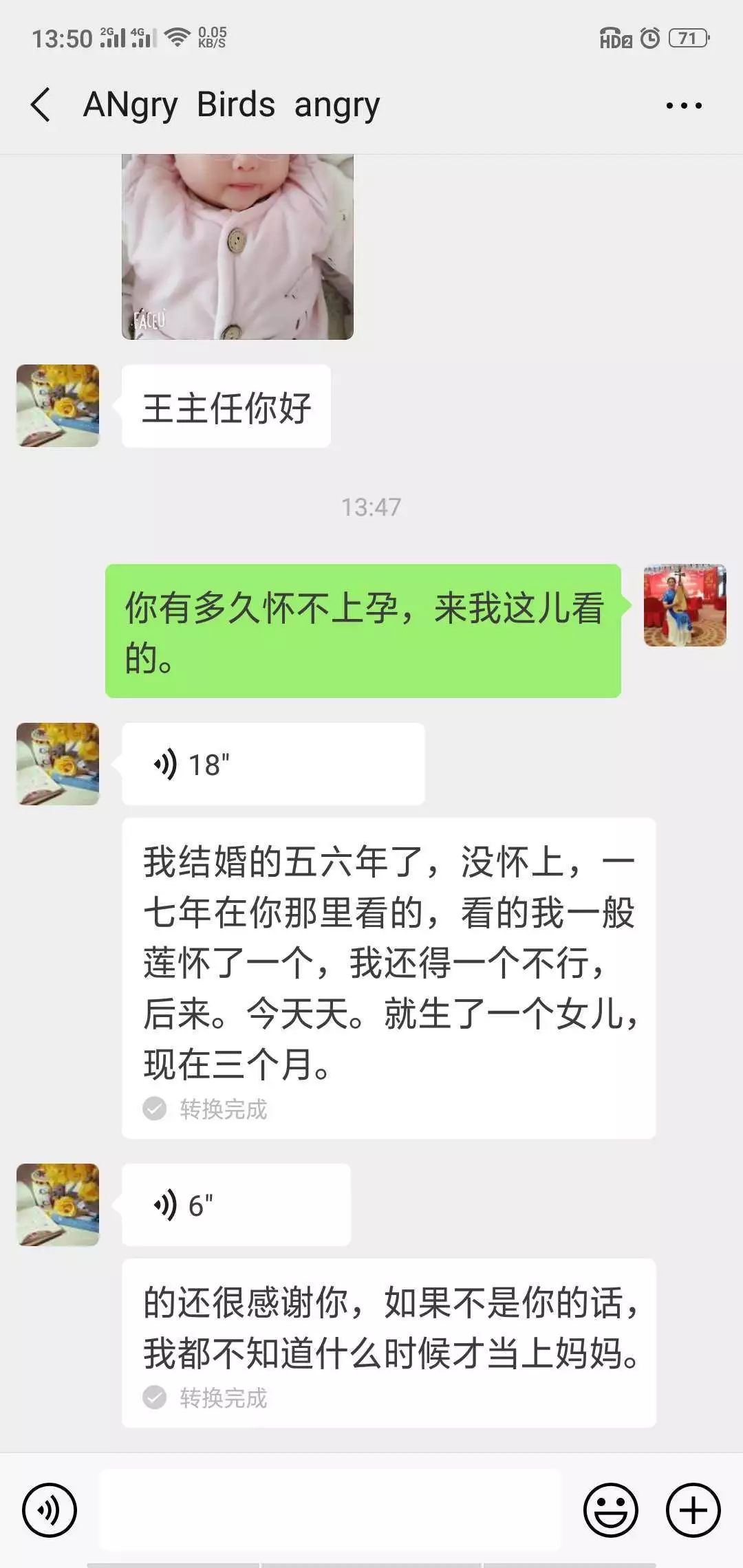Open the emoji sticker panel
The height and width of the screenshot is (1568, 743).
(610, 1510)
